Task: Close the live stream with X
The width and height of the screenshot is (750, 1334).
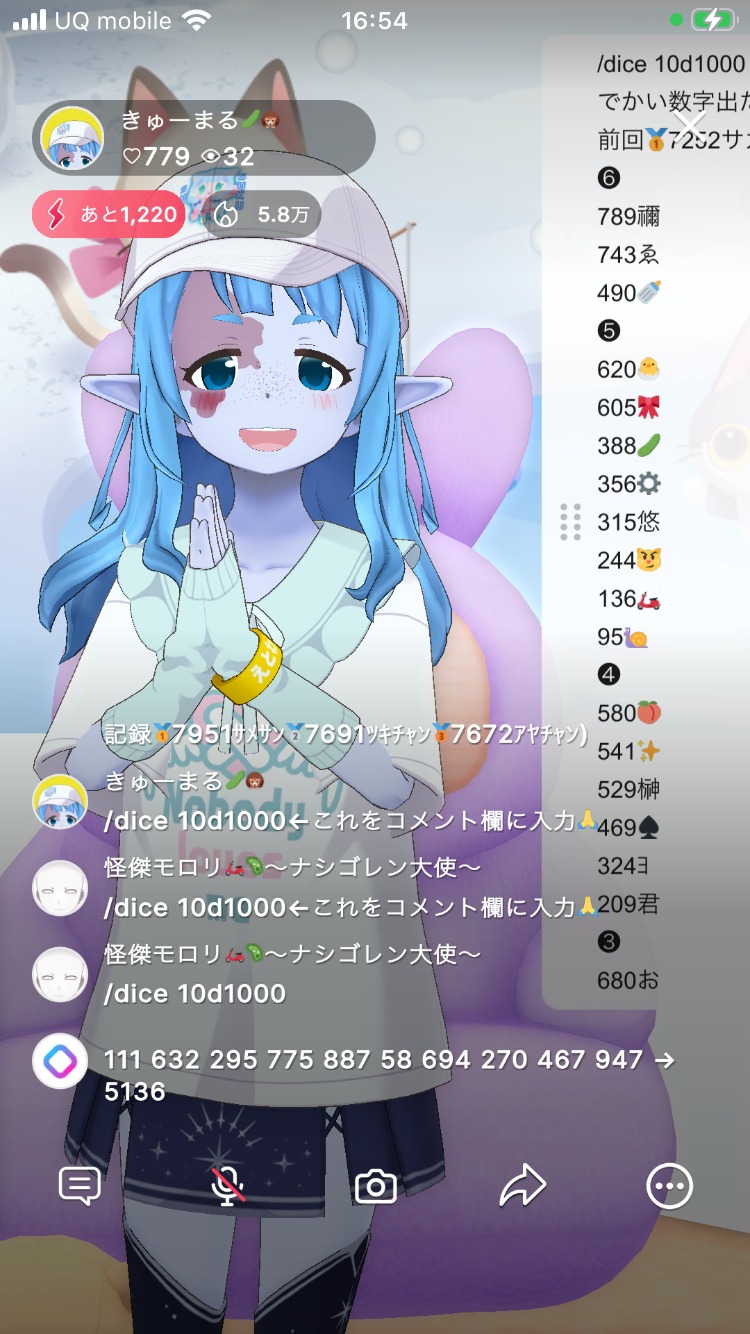Action: [689, 127]
